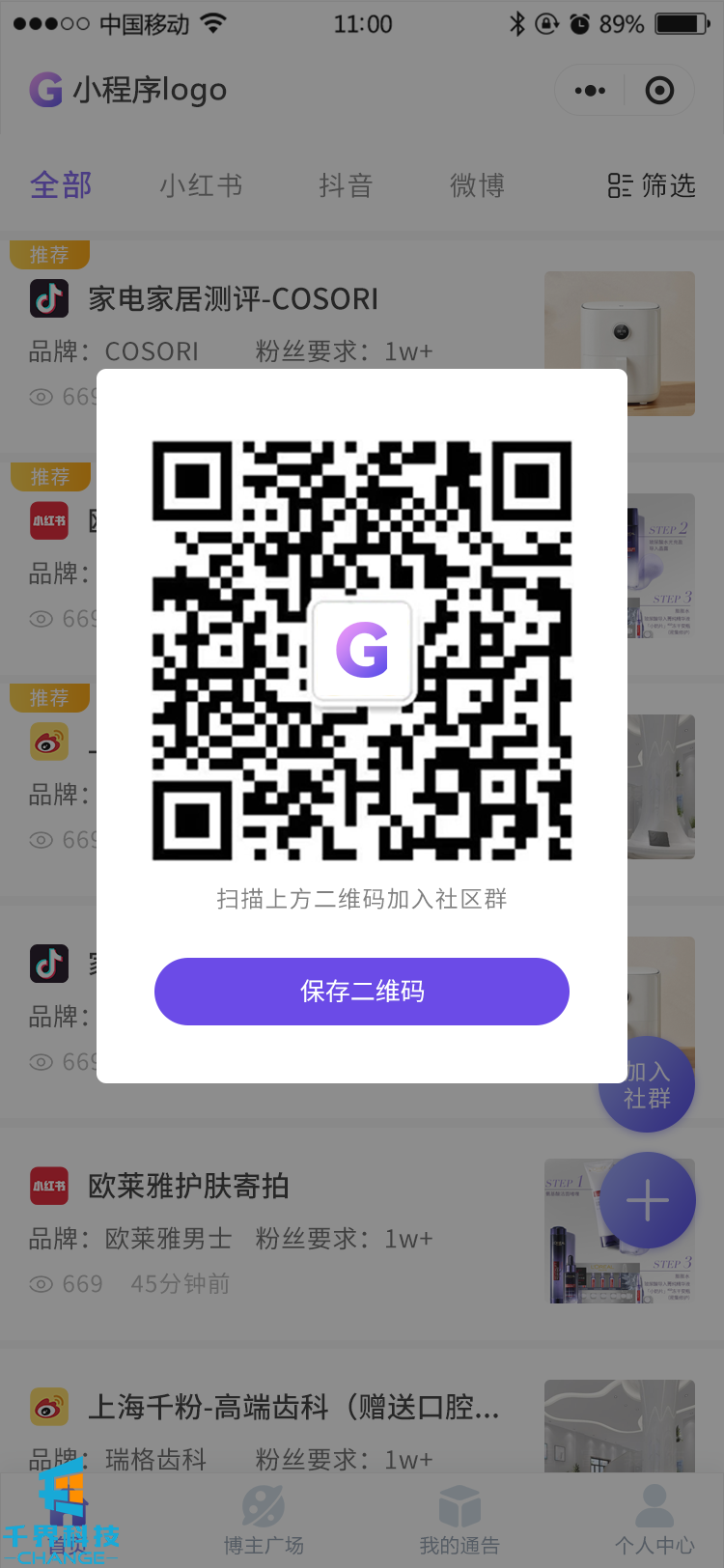The image size is (724, 1568).
Task: Tap the 保存二维码 button
Action: [362, 992]
